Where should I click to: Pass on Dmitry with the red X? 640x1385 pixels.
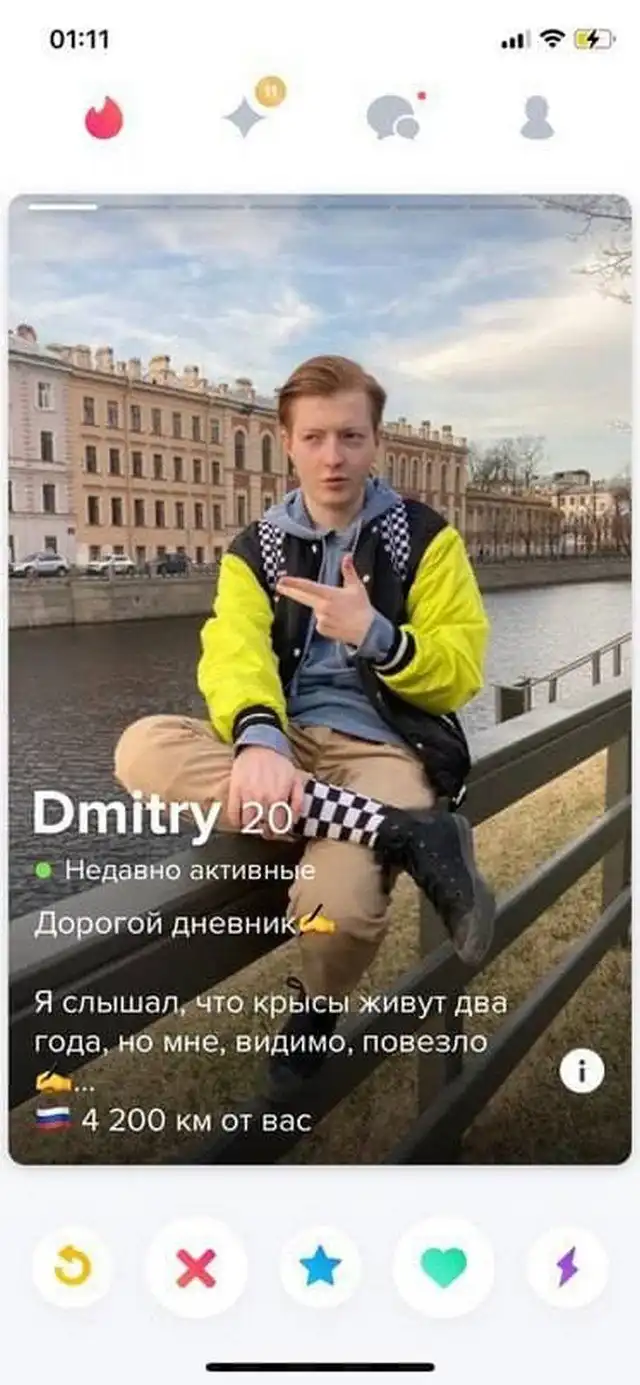coord(196,1267)
